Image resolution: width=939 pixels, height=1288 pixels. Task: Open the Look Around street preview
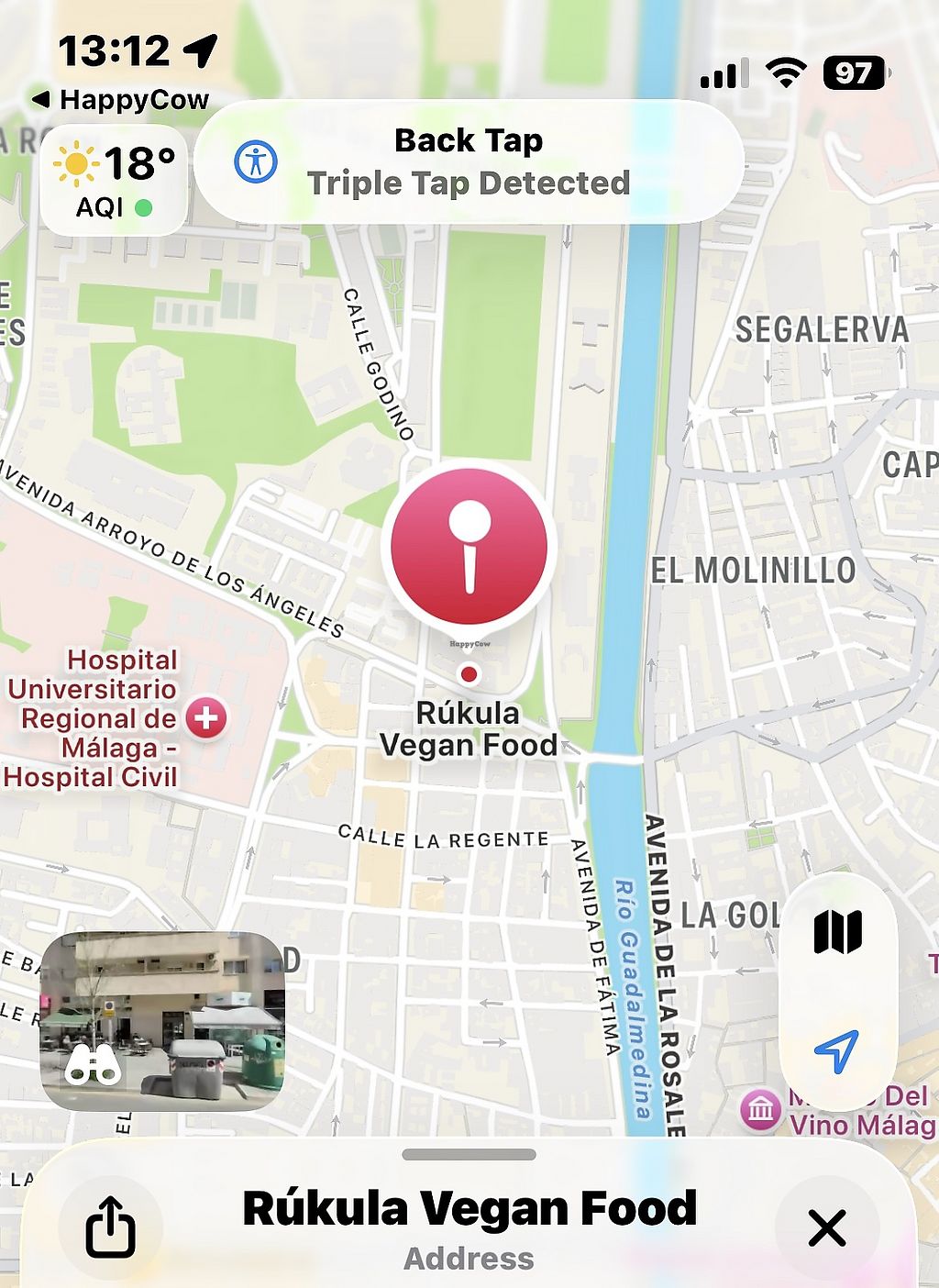(162, 1020)
